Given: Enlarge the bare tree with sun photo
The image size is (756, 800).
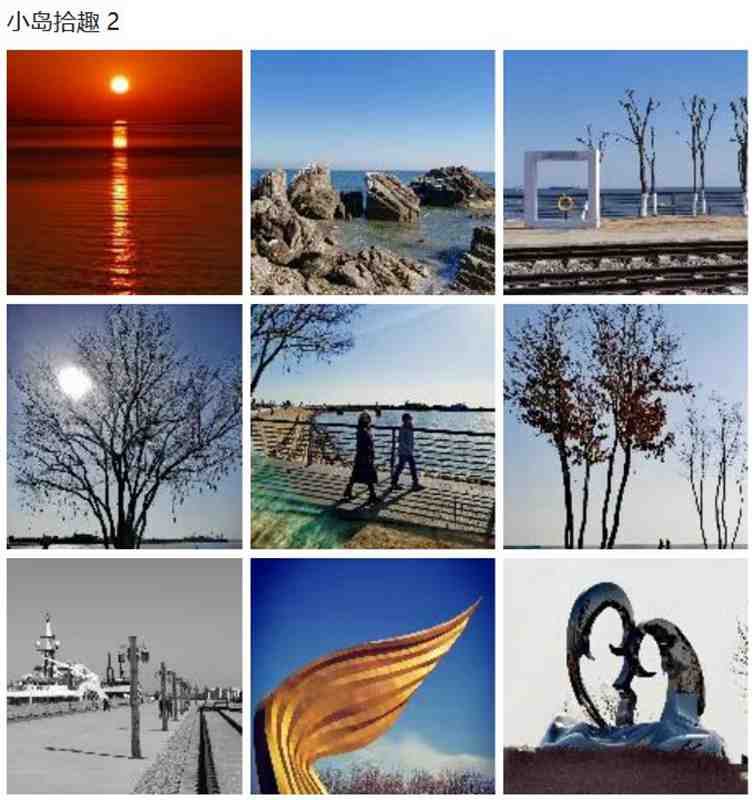Looking at the screenshot, I should click(x=124, y=426).
